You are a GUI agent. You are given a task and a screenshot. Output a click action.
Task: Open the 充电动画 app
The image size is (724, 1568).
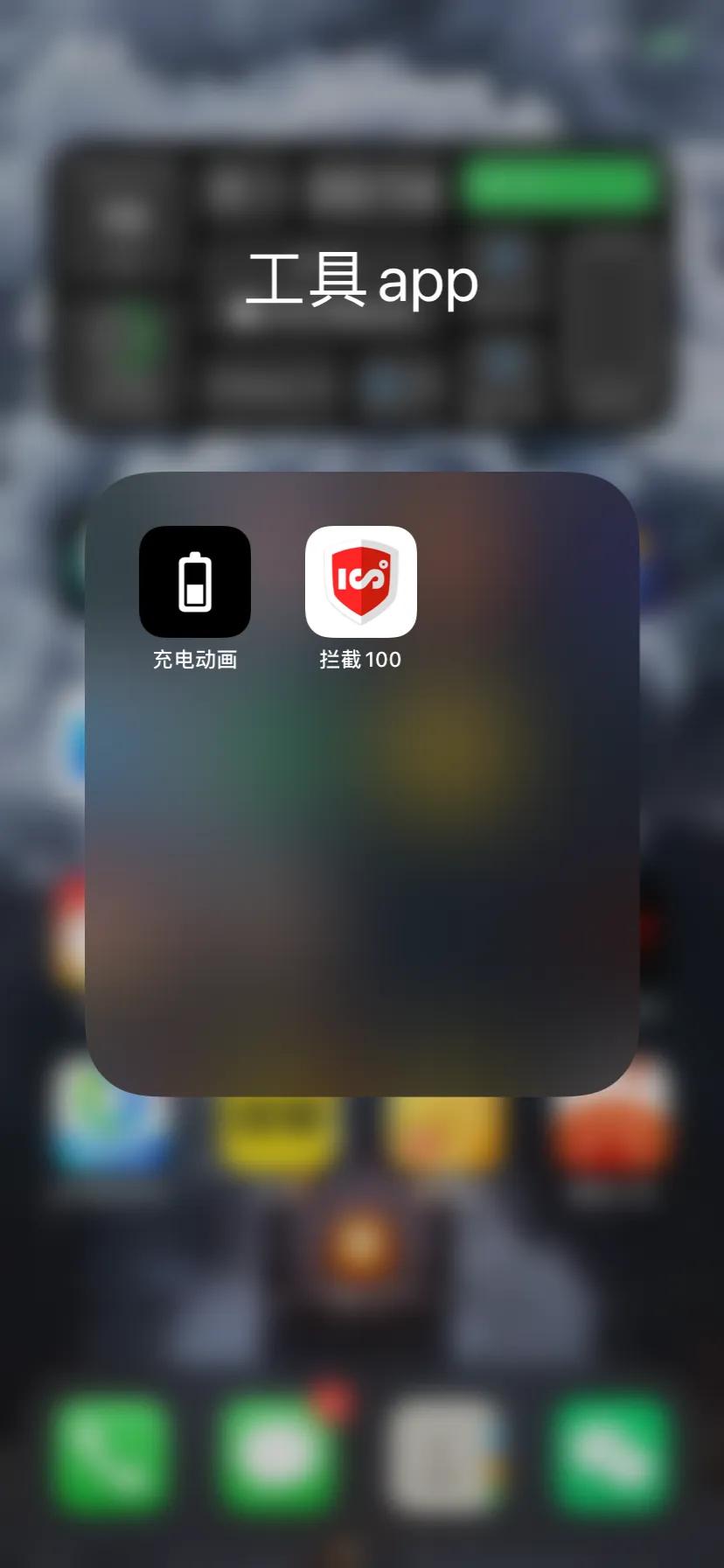tap(195, 582)
